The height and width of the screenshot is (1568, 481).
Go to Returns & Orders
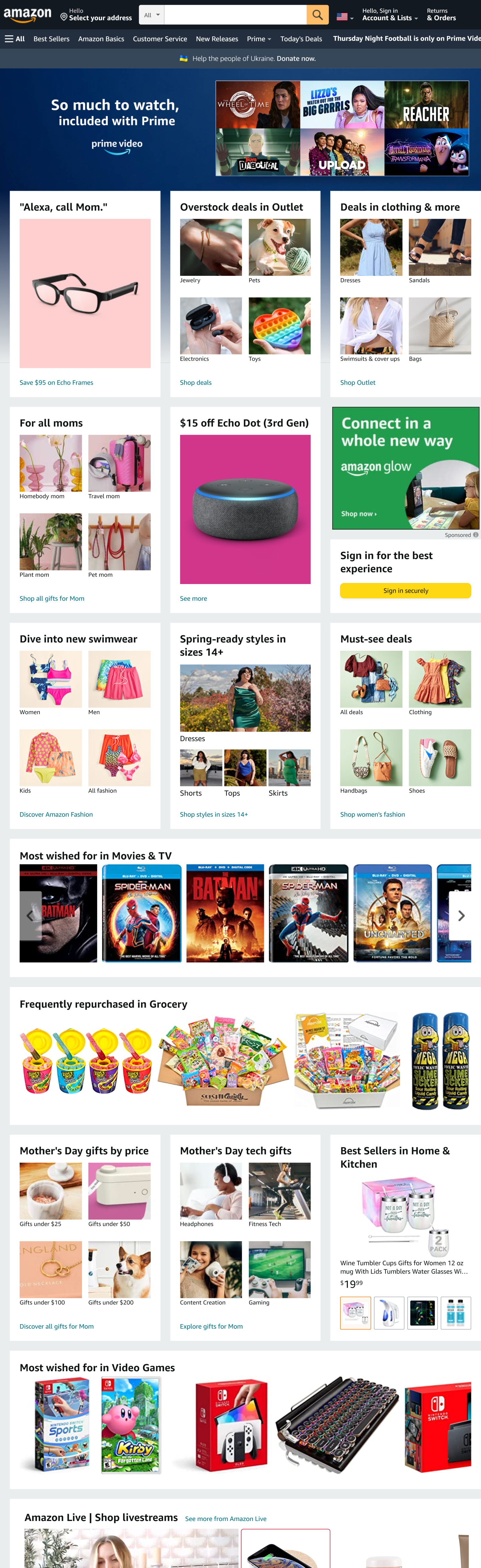(x=441, y=15)
